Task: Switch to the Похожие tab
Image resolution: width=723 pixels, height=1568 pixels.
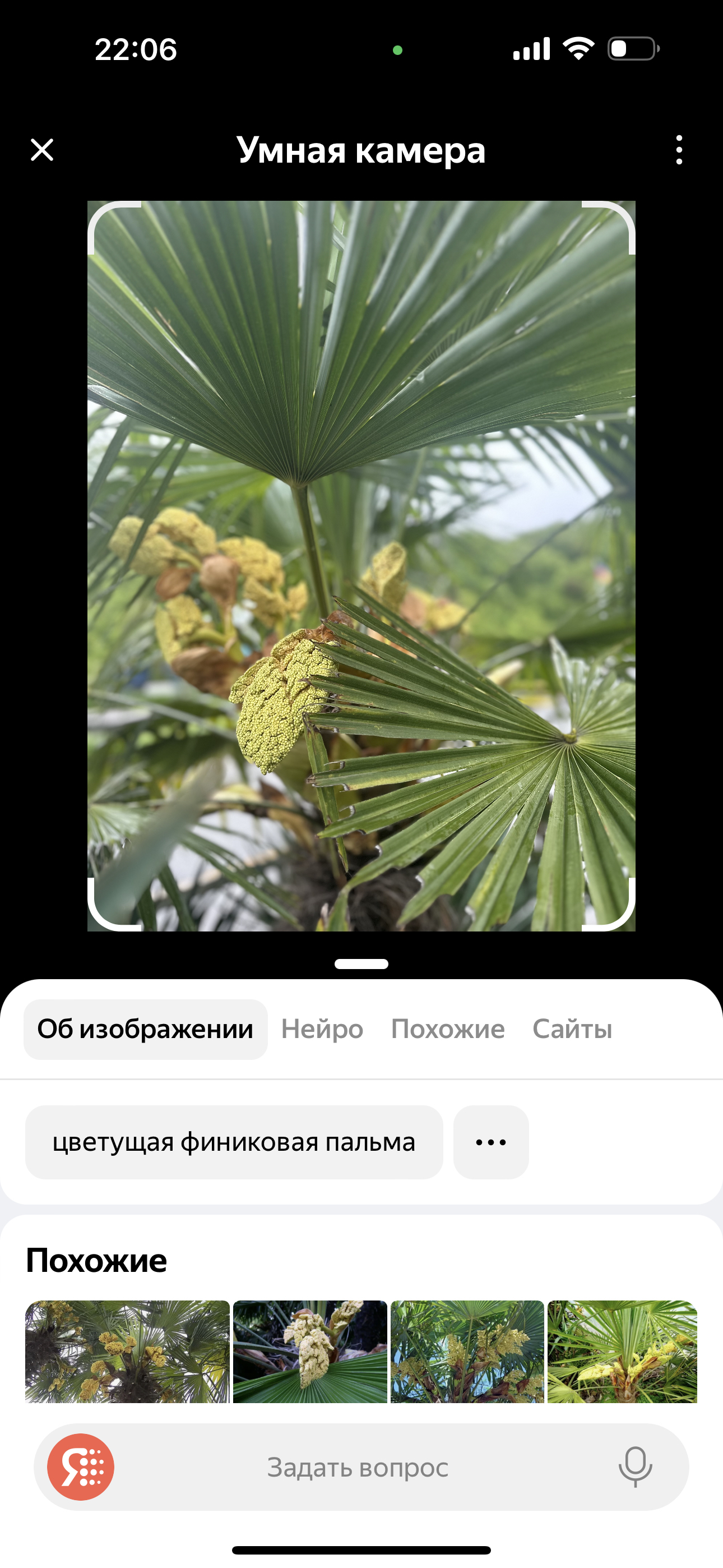Action: pos(448,1029)
